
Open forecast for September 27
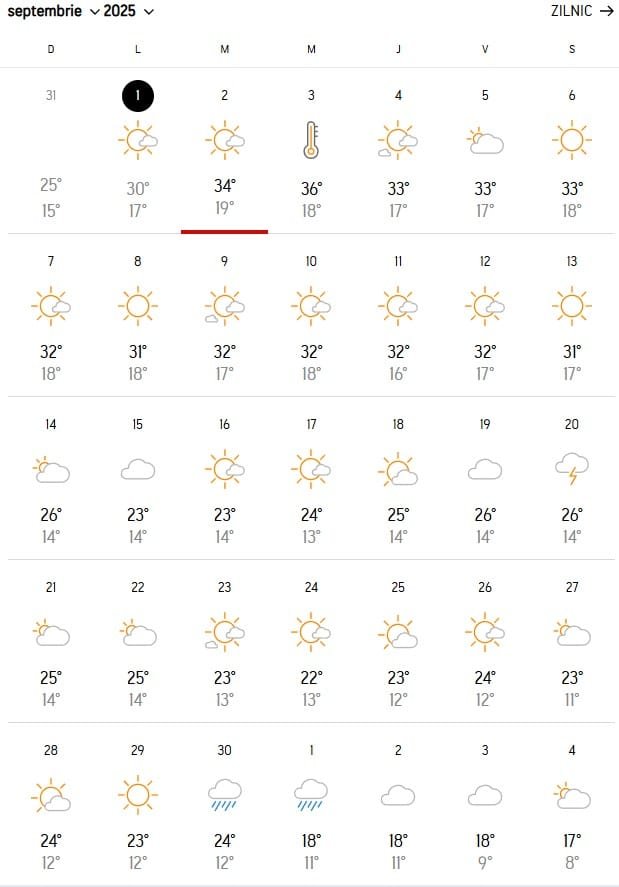571,641
